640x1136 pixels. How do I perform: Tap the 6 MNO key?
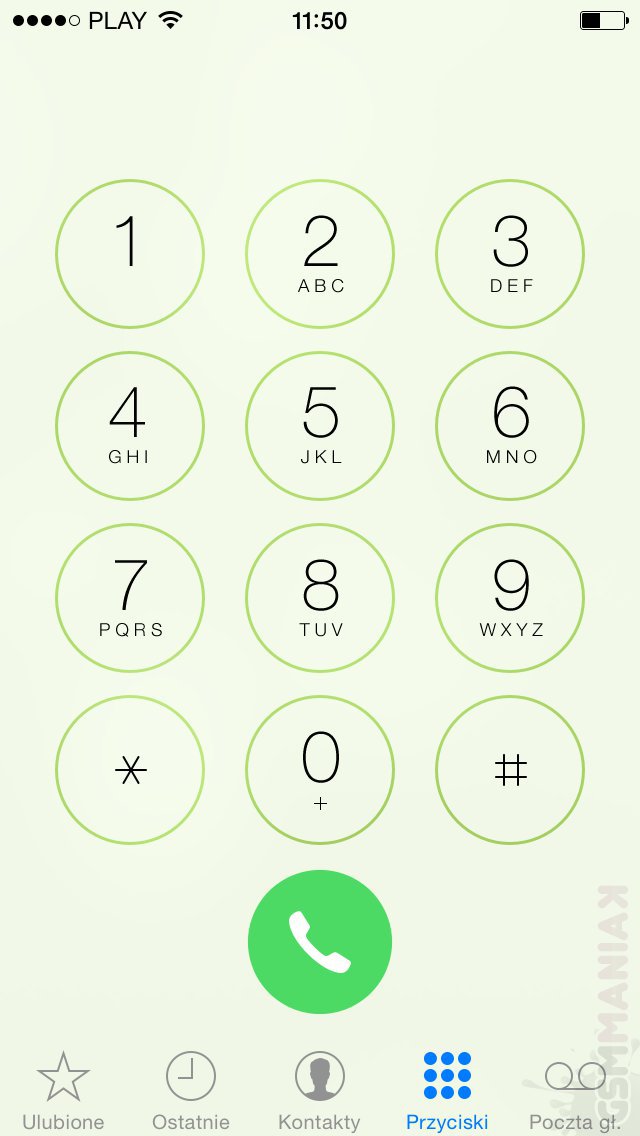(x=511, y=426)
